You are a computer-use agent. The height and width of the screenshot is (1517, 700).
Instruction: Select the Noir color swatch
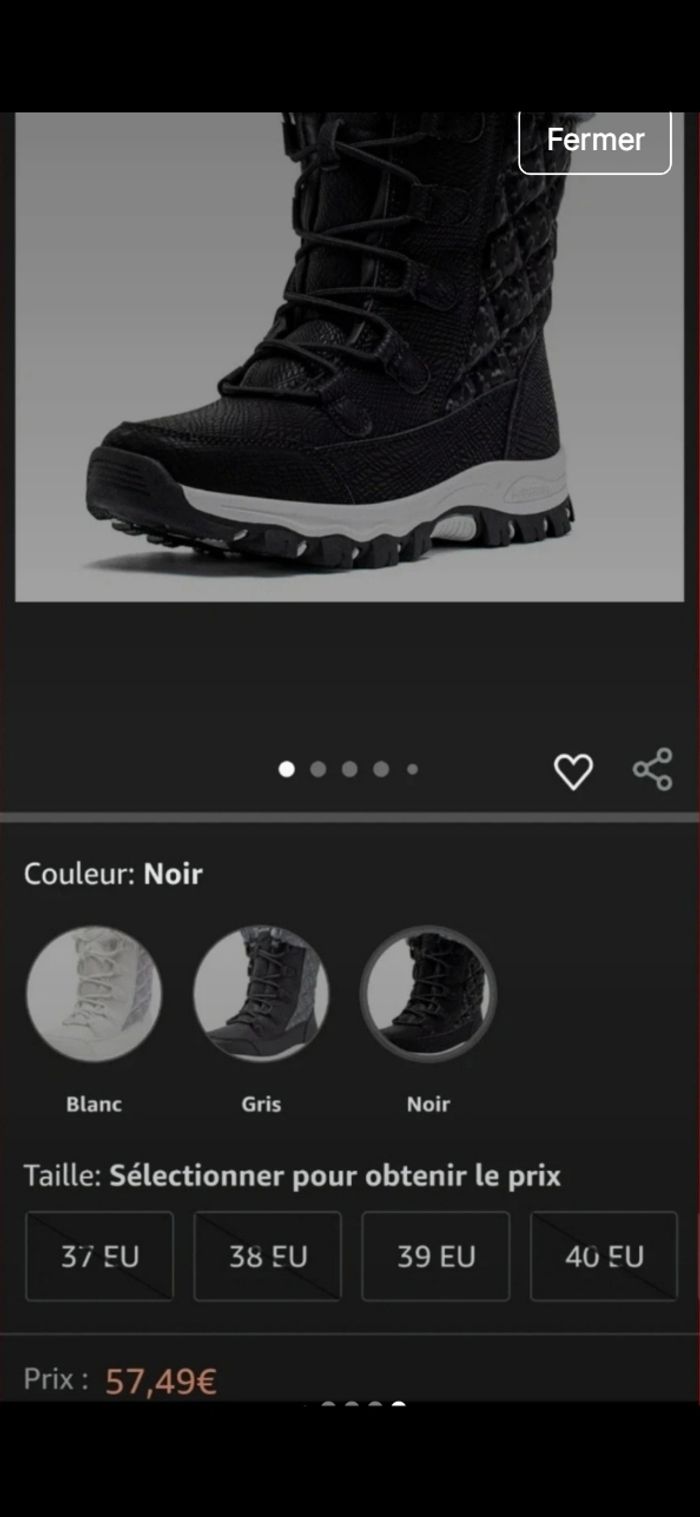click(428, 993)
